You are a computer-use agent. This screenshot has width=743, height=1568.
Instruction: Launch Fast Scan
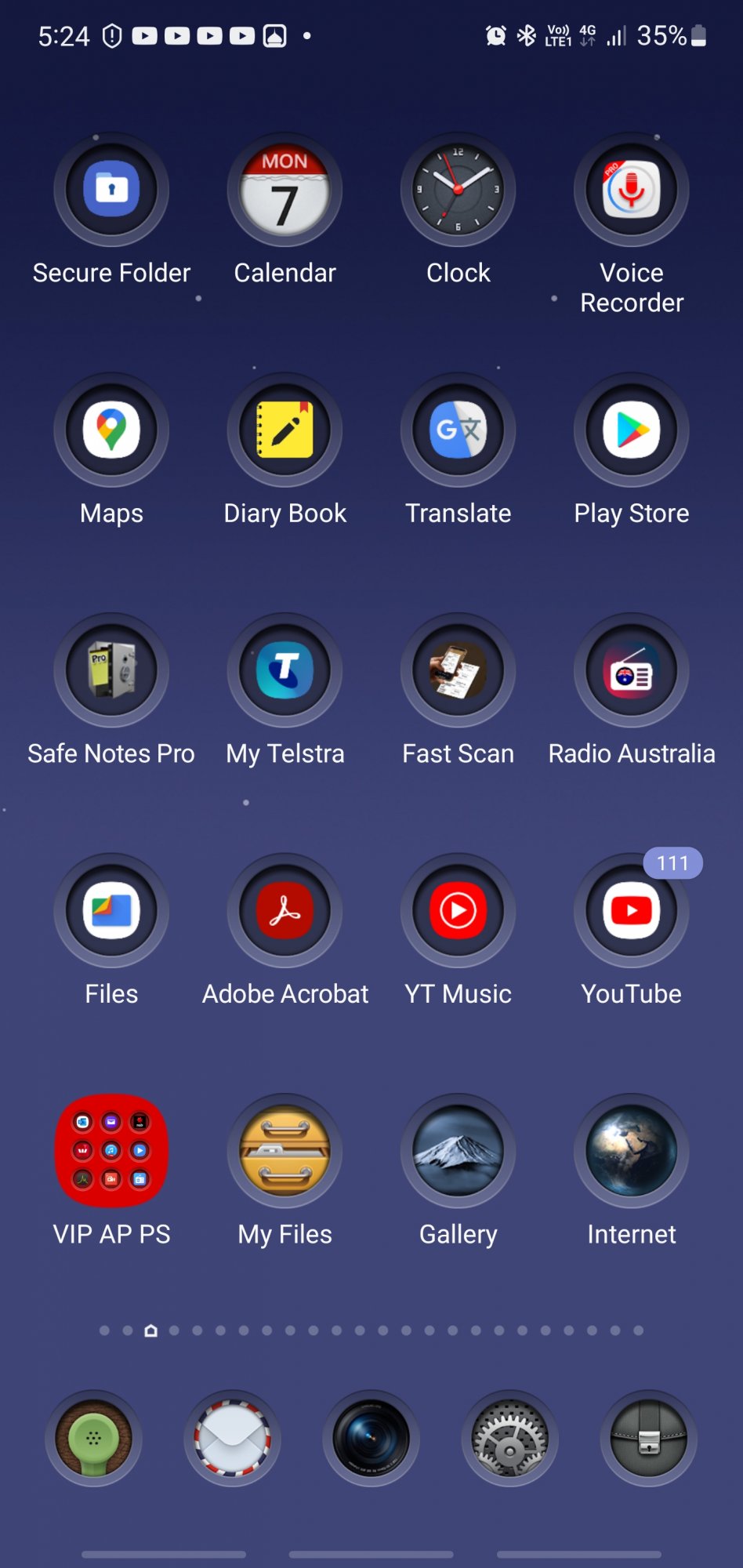click(x=458, y=670)
